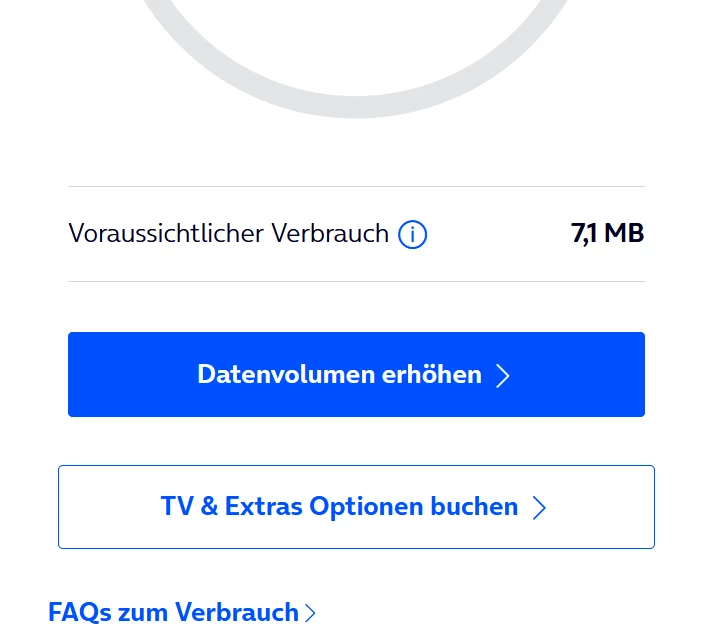Tap the Datenvolumen erhöhen button

pos(356,375)
